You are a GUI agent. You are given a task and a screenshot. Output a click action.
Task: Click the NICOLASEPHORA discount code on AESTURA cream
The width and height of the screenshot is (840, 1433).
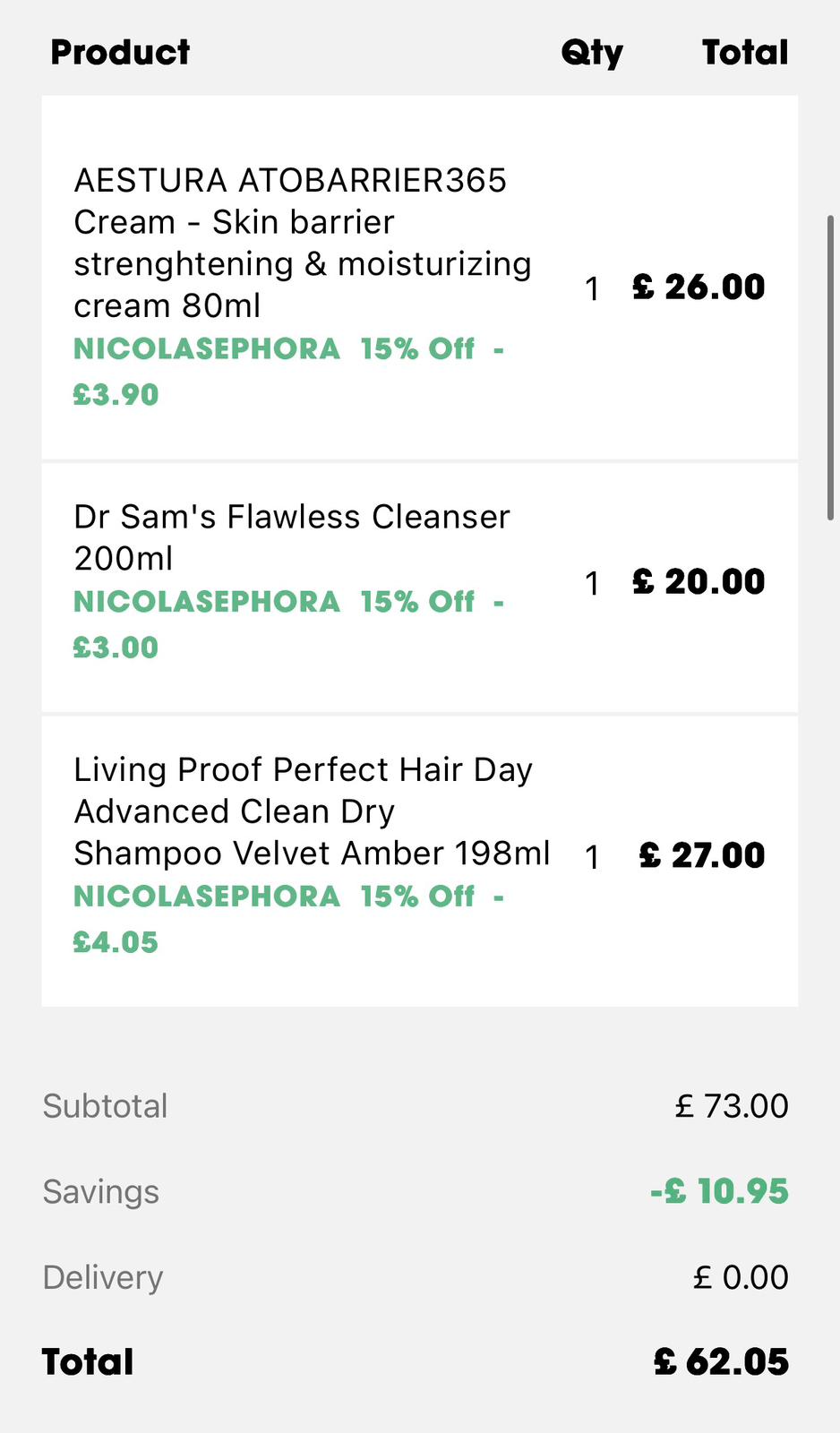pyautogui.click(x=206, y=348)
